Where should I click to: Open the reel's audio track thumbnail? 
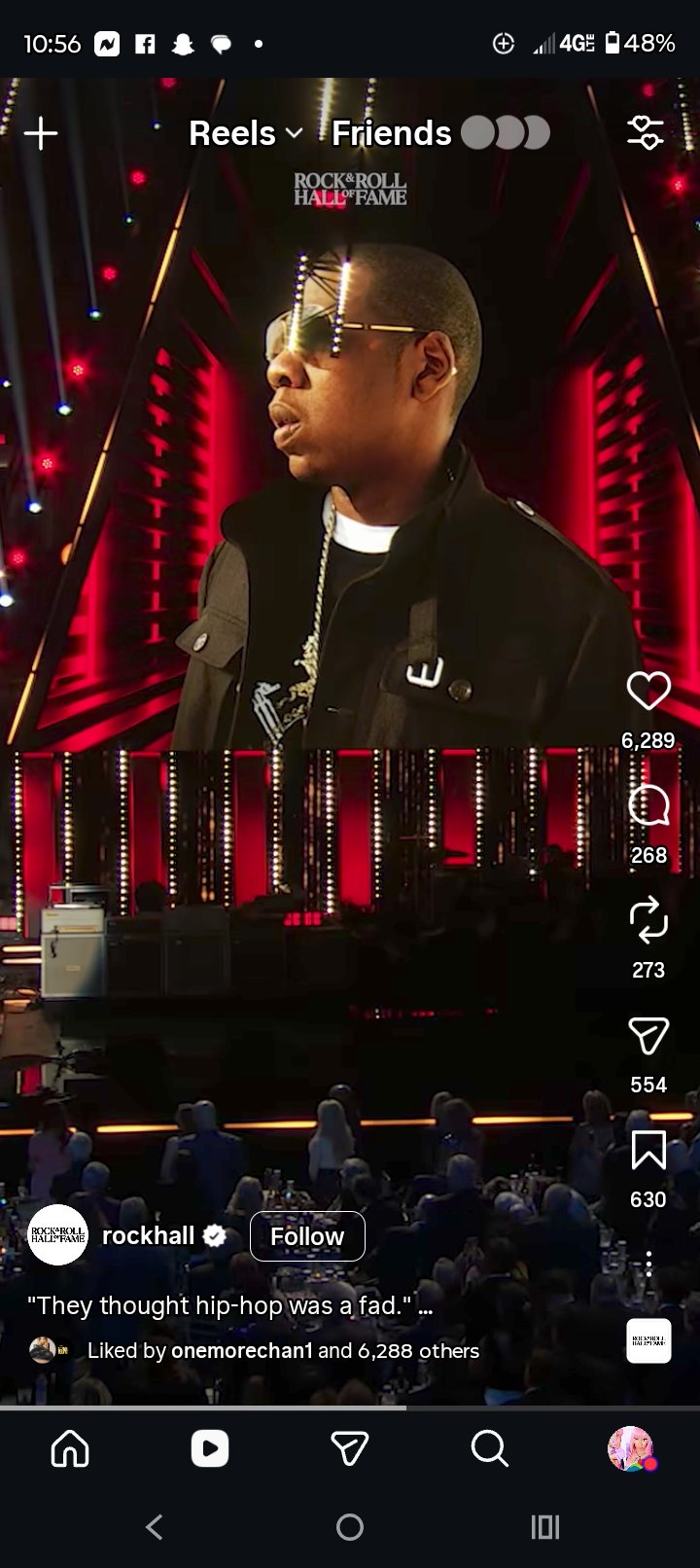click(x=648, y=1341)
